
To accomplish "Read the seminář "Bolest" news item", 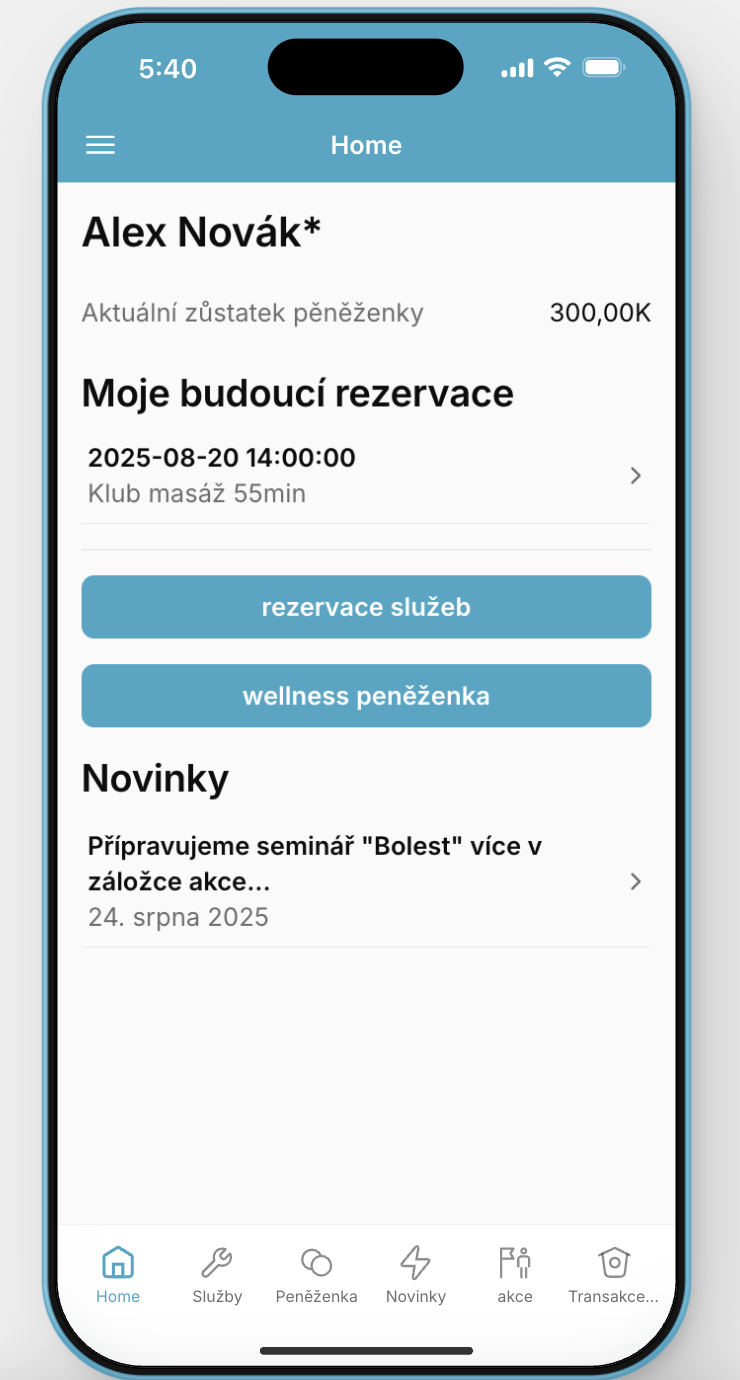I will pyautogui.click(x=366, y=882).
